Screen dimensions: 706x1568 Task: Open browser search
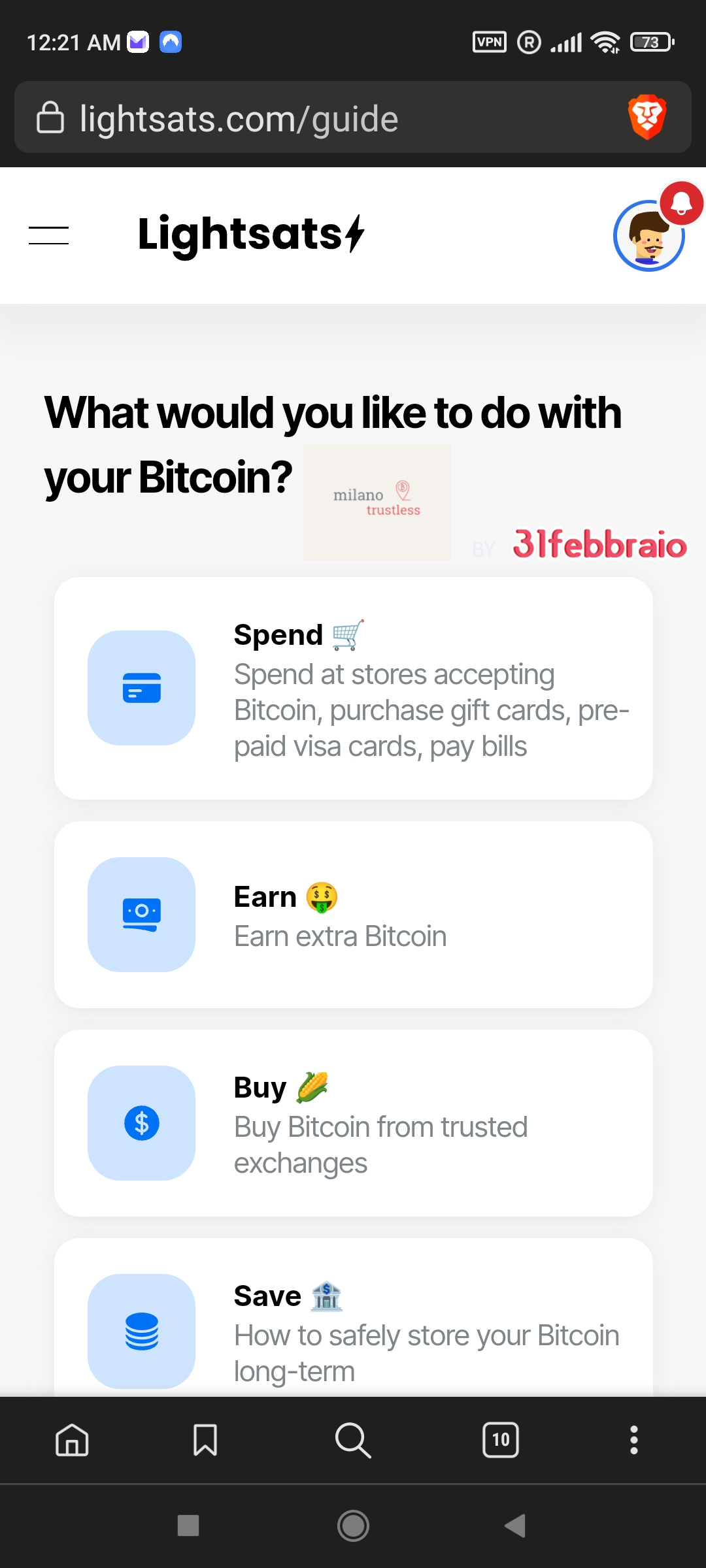pyautogui.click(x=353, y=1440)
